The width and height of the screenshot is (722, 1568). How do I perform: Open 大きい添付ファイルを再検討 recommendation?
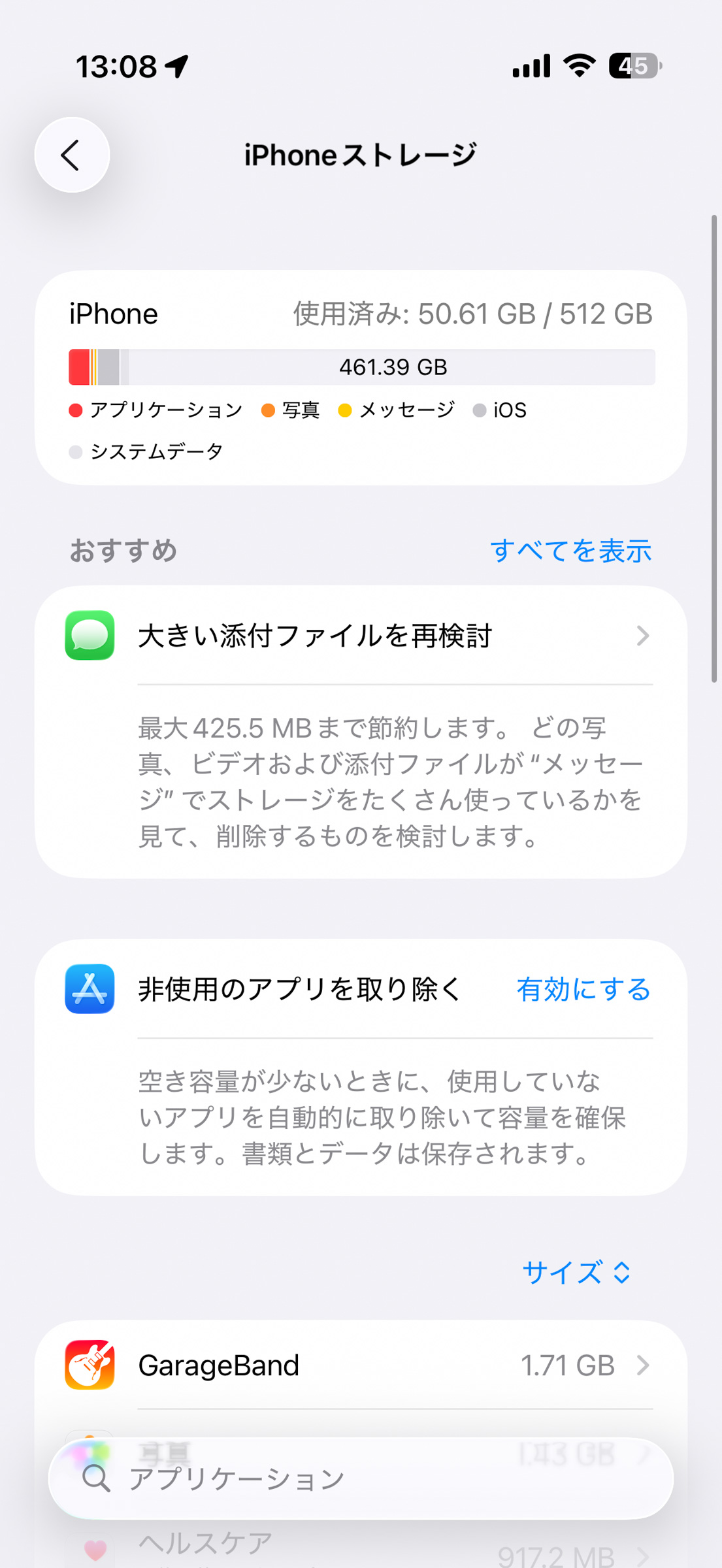click(x=361, y=636)
